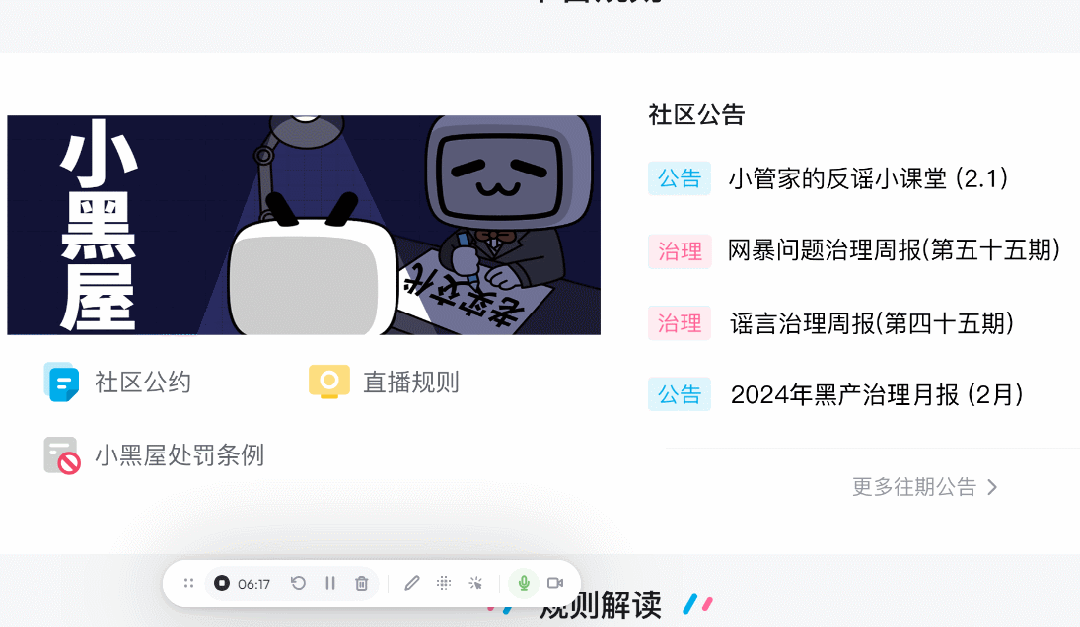Toggle the microphone in recorder toolbar
The width and height of the screenshot is (1080, 627).
[523, 584]
